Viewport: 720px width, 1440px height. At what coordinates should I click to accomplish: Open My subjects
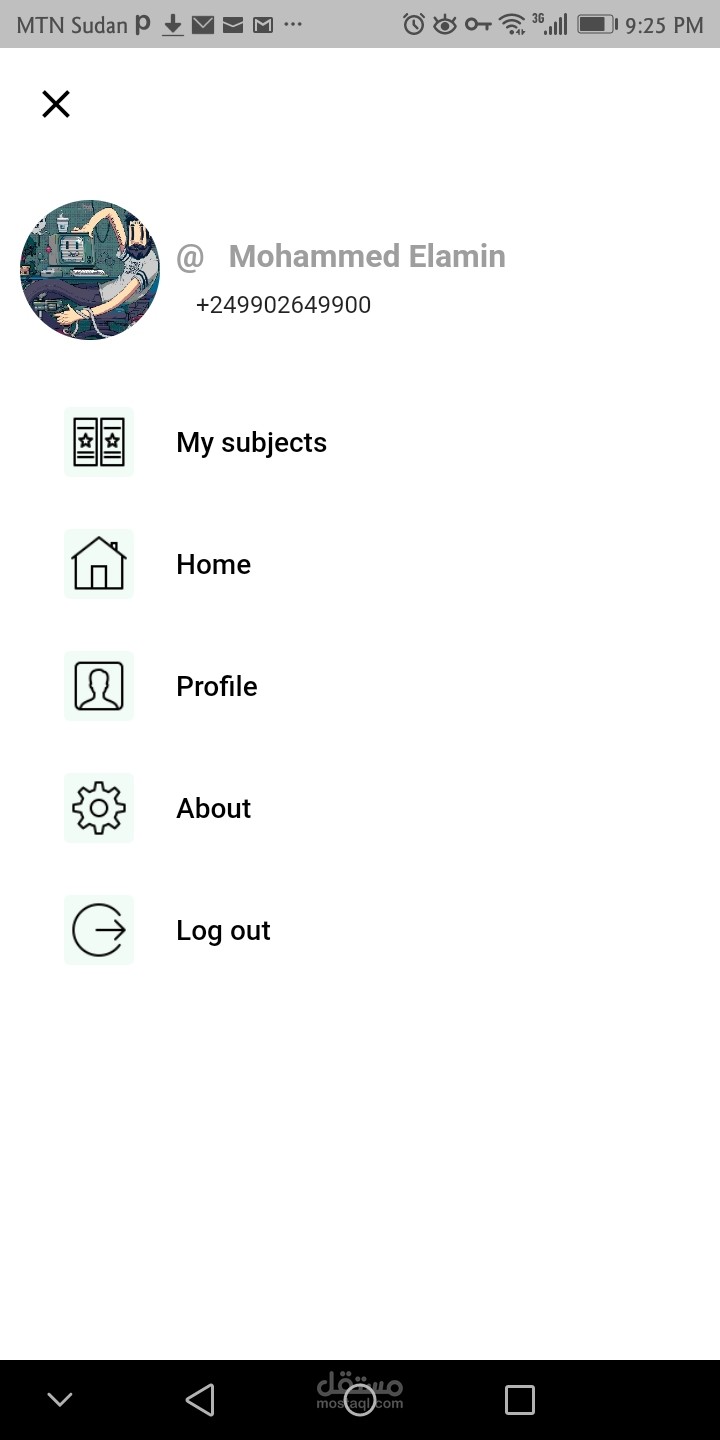click(x=251, y=442)
